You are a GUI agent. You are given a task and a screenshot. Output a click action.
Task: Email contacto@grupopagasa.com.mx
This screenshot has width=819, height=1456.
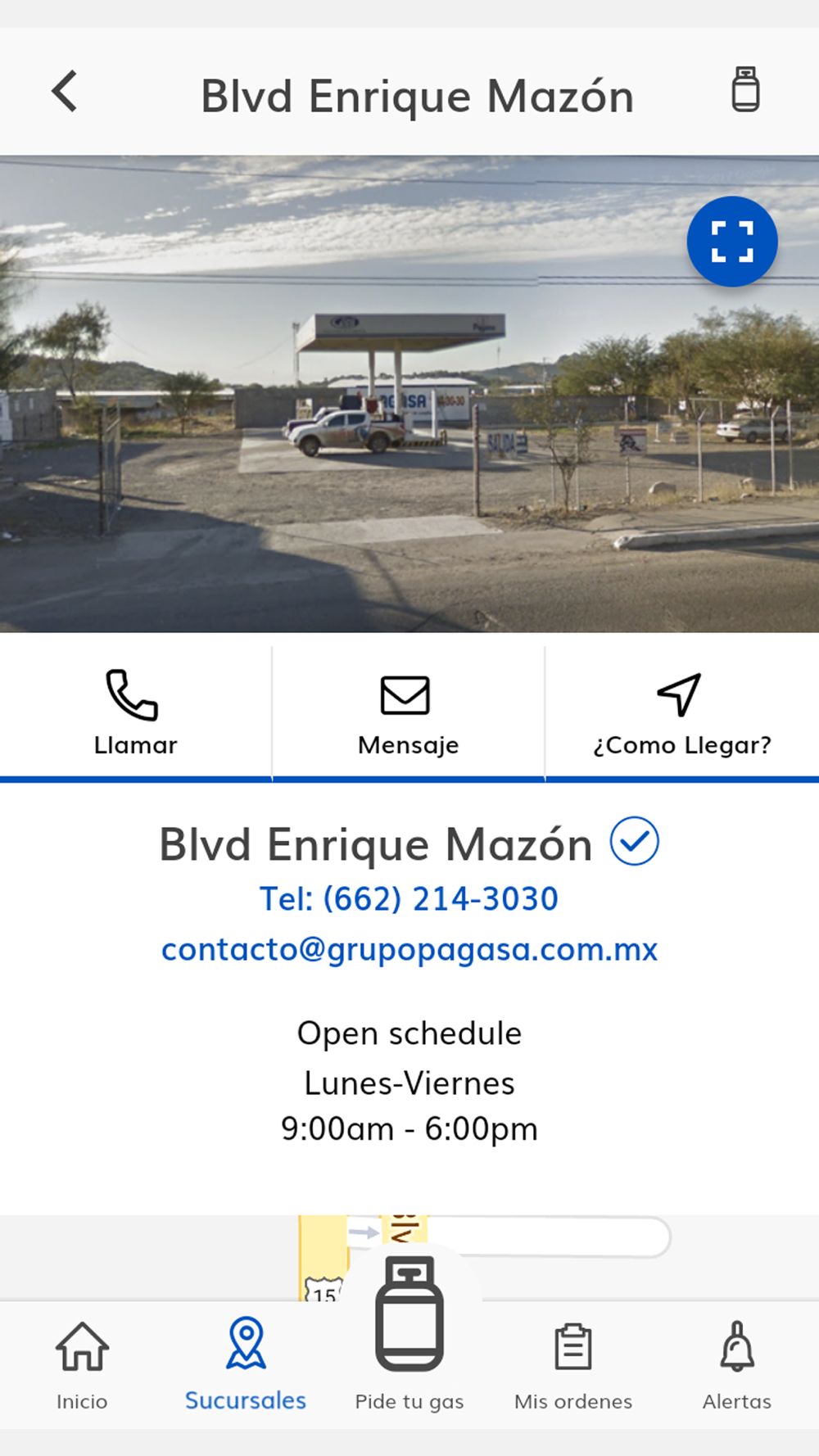click(x=409, y=950)
